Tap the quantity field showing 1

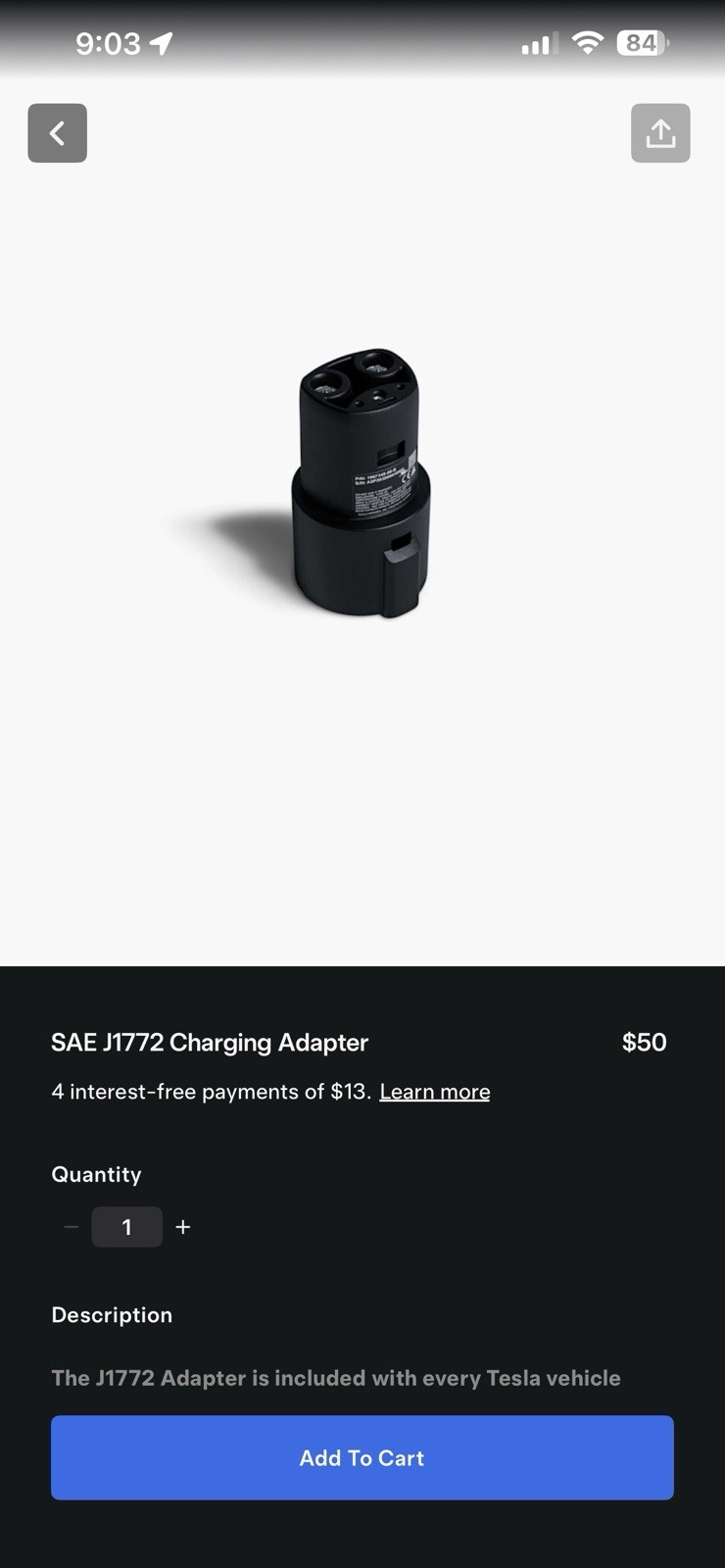pos(127,1227)
